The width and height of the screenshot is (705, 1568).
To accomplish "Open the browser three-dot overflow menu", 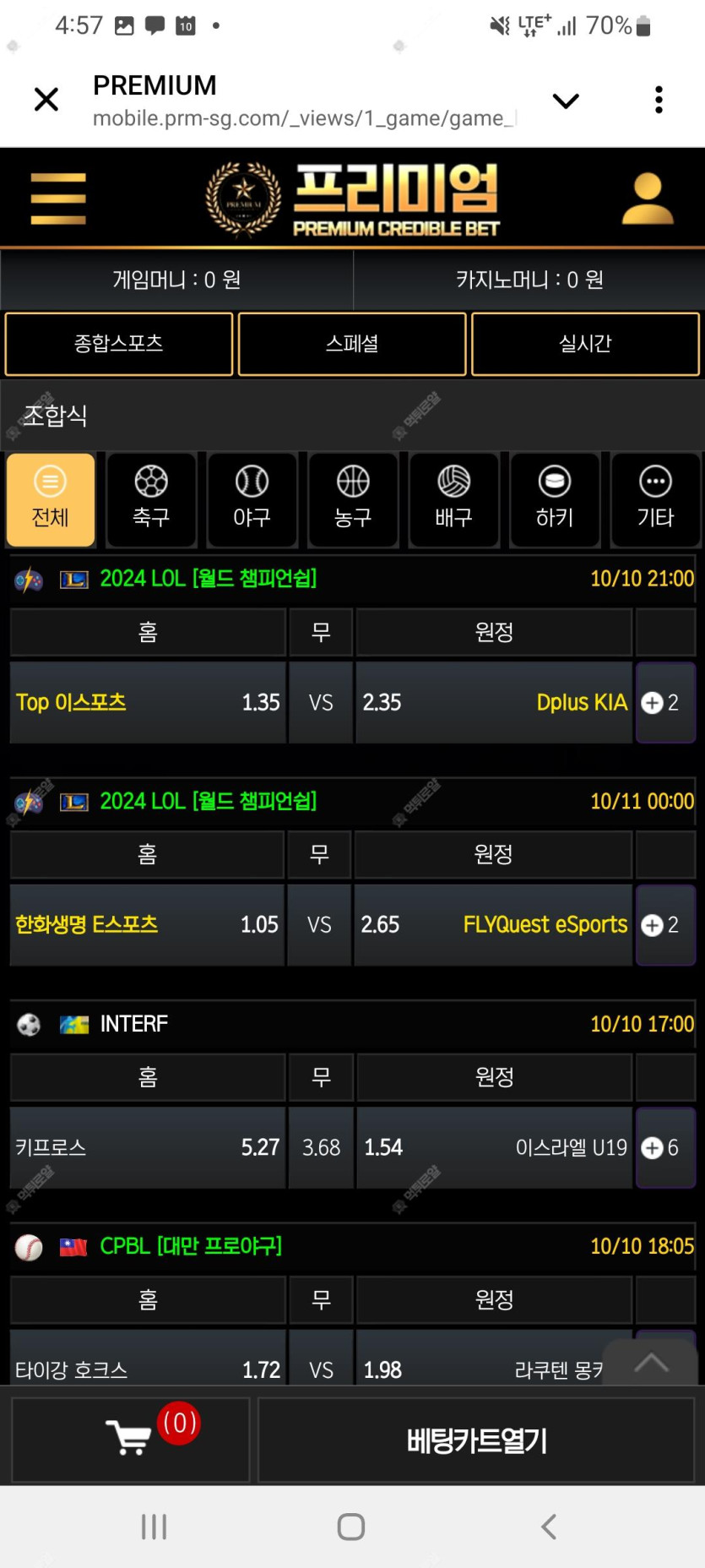I will coord(659,100).
